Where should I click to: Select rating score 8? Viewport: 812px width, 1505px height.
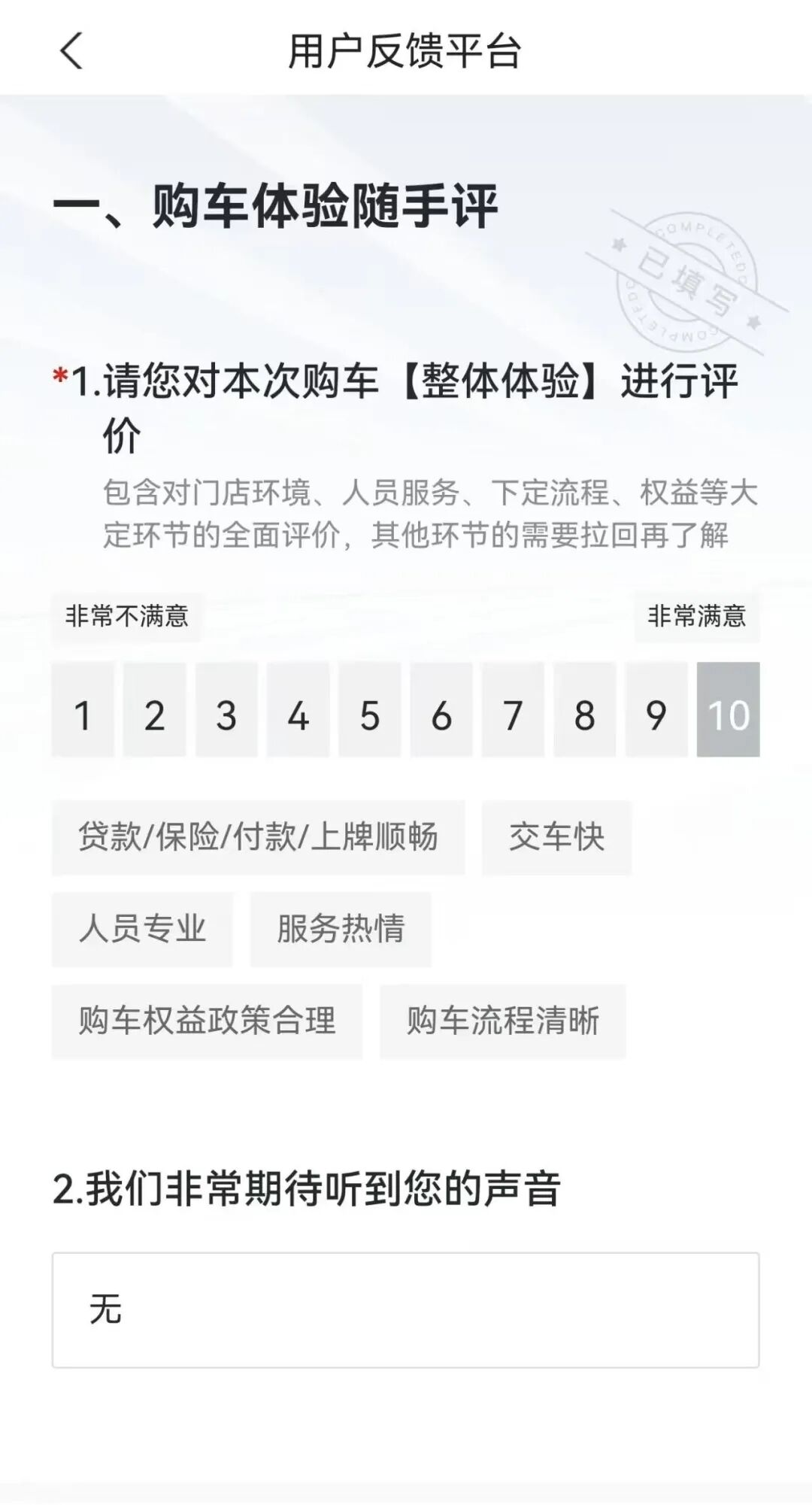[584, 709]
